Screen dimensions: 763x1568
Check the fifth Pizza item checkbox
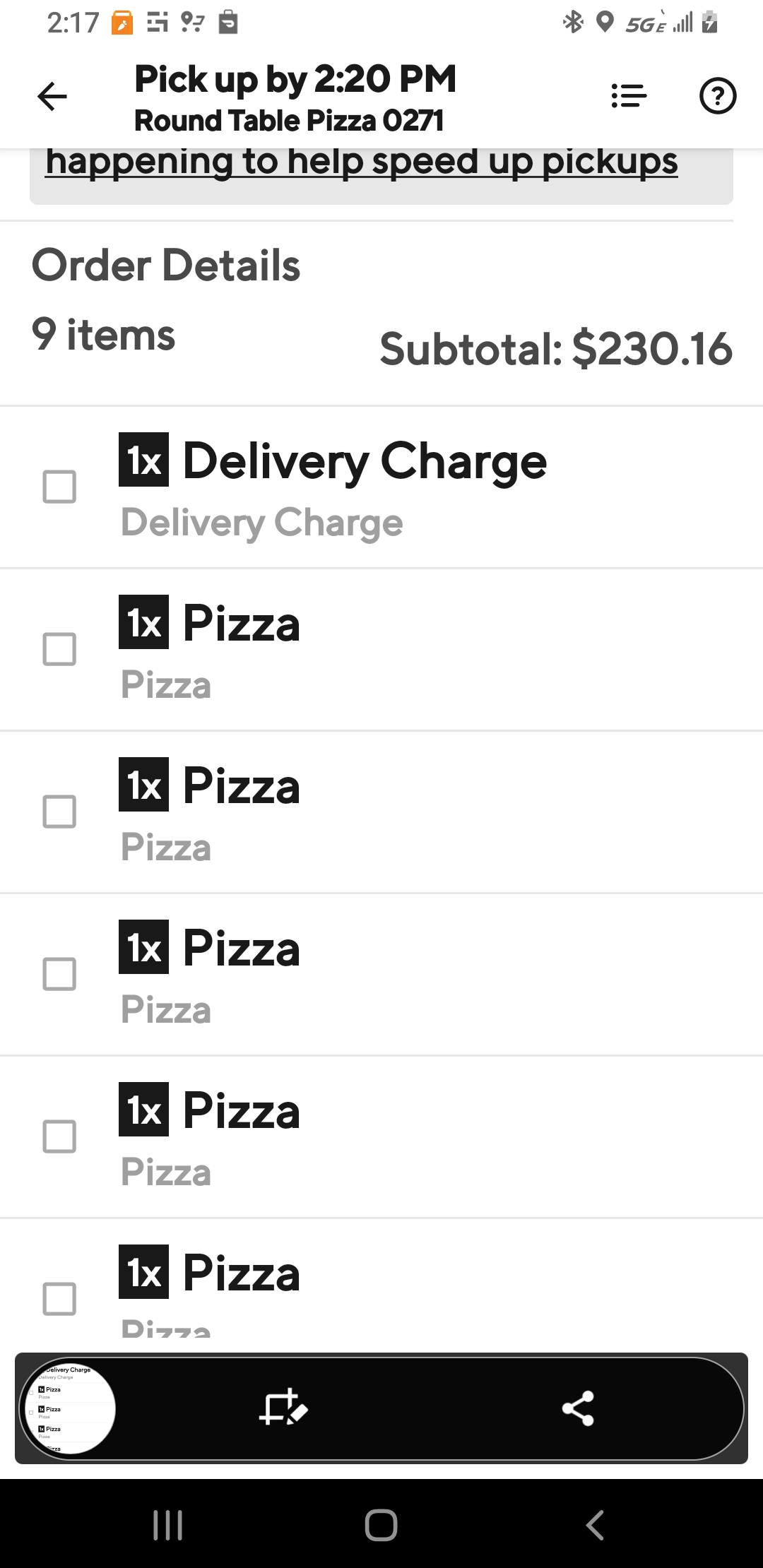click(60, 1300)
